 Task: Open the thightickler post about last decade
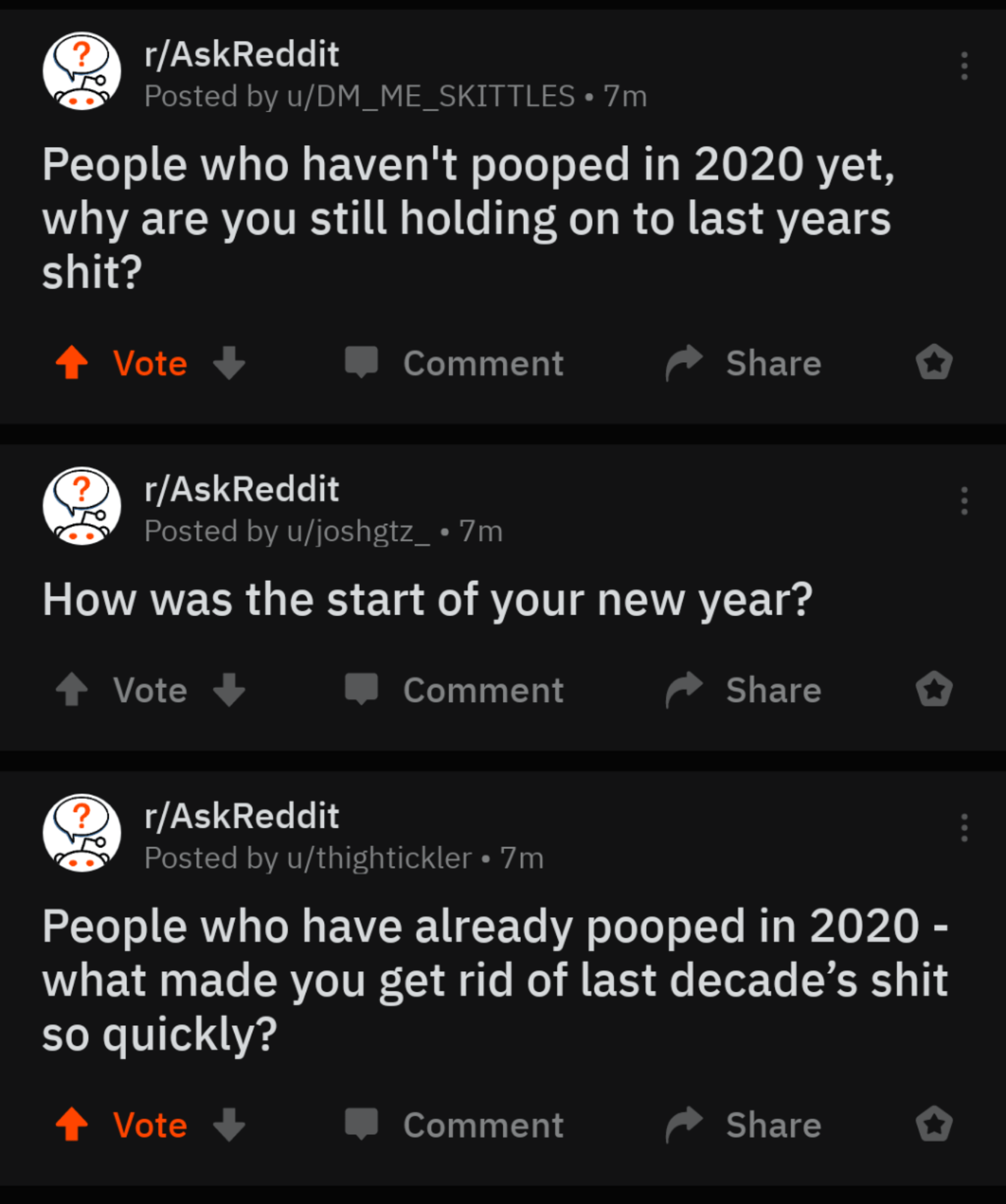(x=494, y=981)
